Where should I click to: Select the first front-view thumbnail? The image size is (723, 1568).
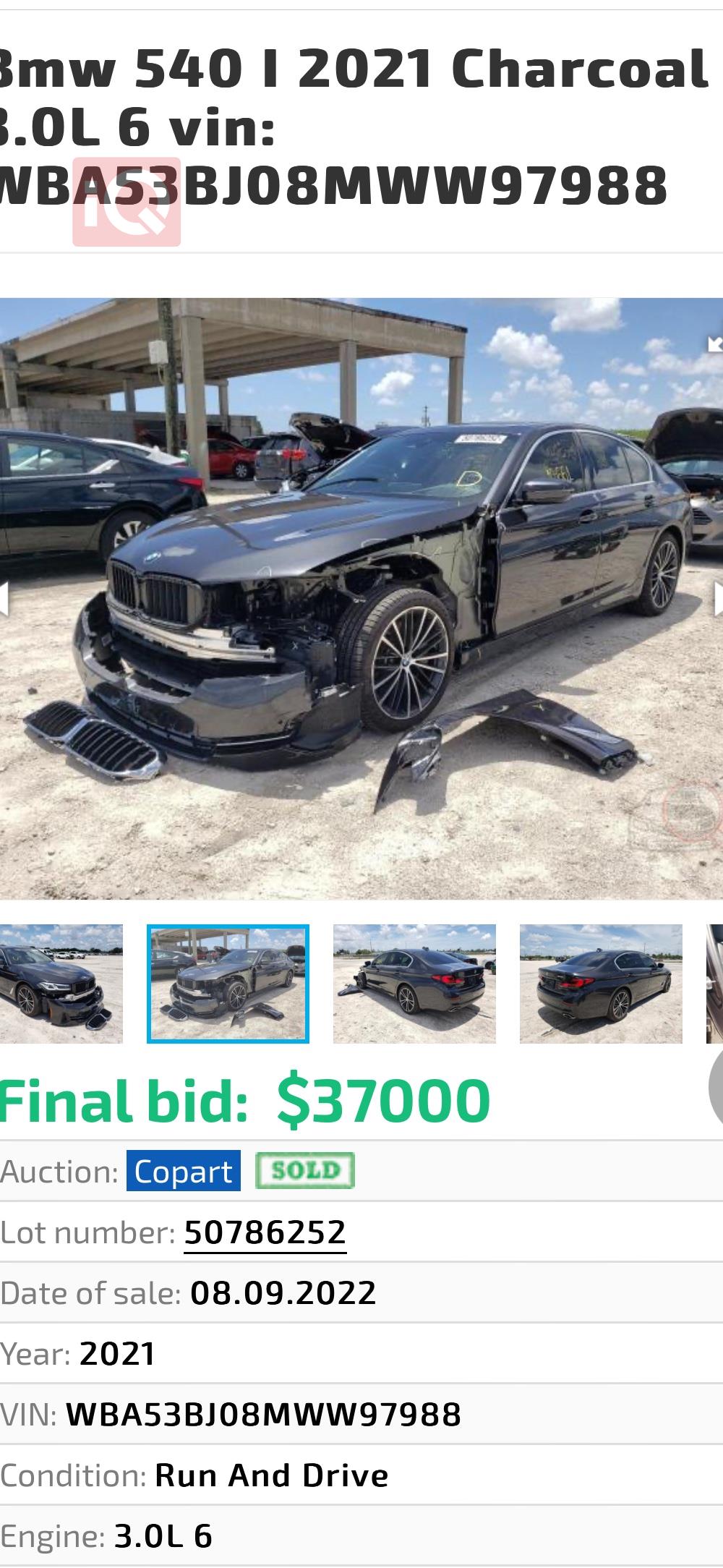pos(61,984)
